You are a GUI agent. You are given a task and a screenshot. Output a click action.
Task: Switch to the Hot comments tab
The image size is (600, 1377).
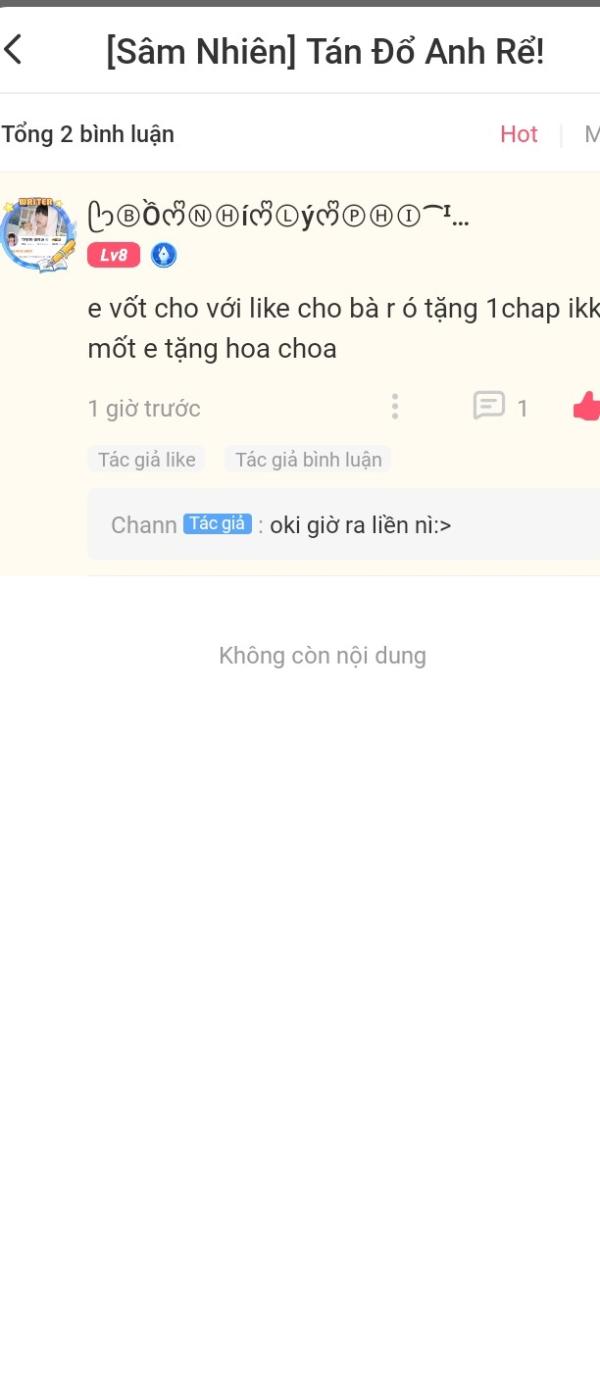point(519,134)
